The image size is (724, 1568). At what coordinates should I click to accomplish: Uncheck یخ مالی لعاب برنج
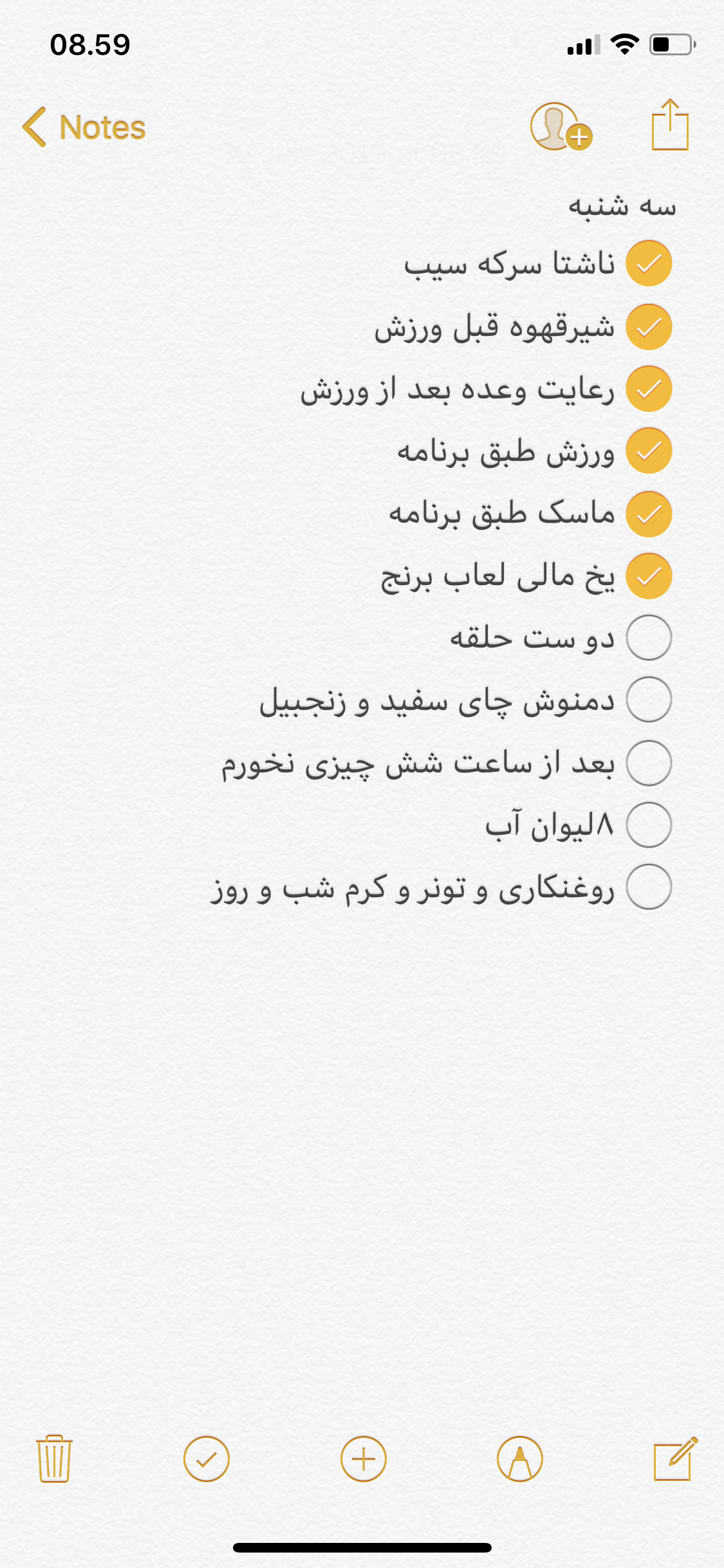pyautogui.click(x=649, y=576)
